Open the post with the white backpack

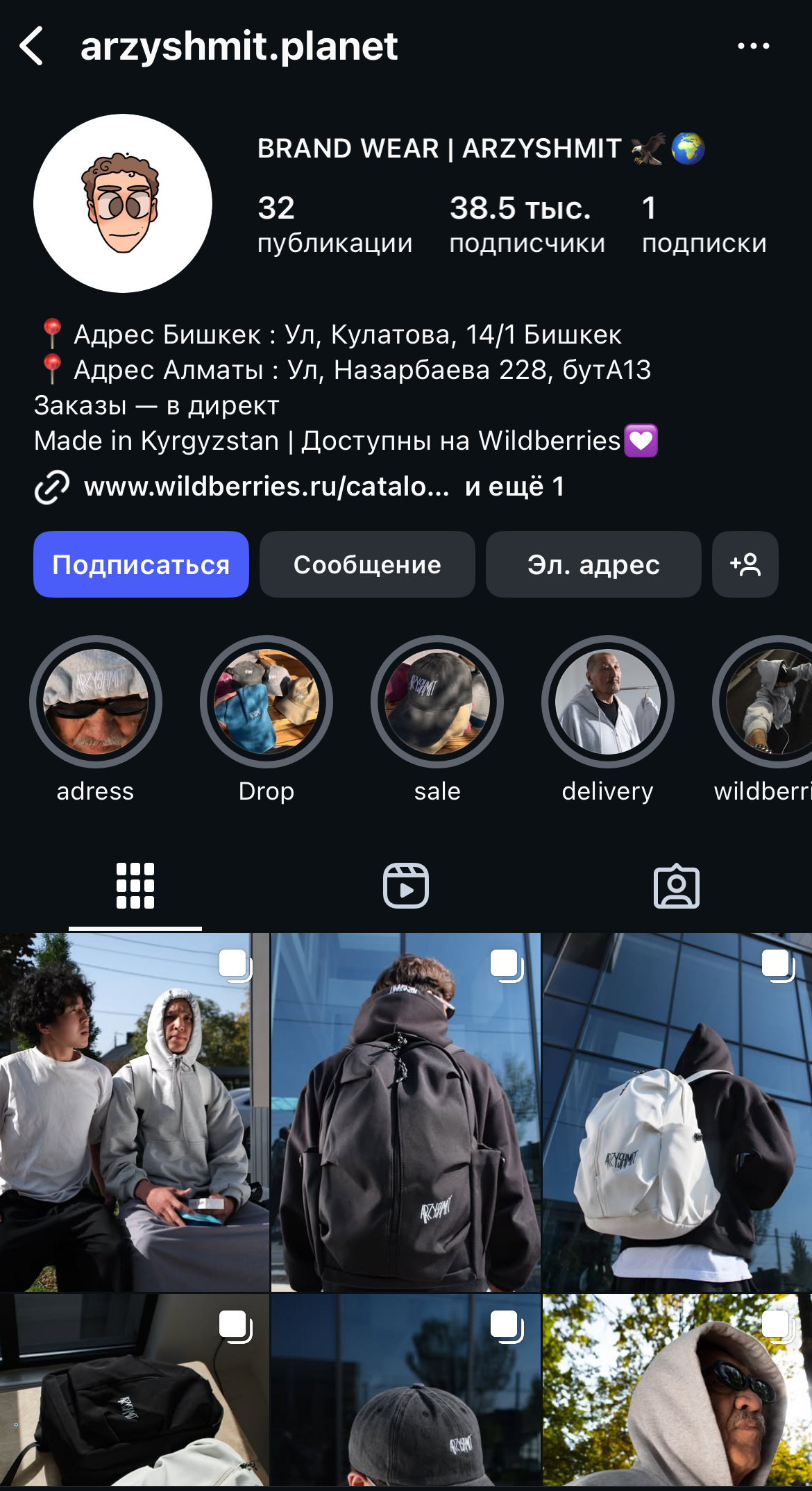677,1112
